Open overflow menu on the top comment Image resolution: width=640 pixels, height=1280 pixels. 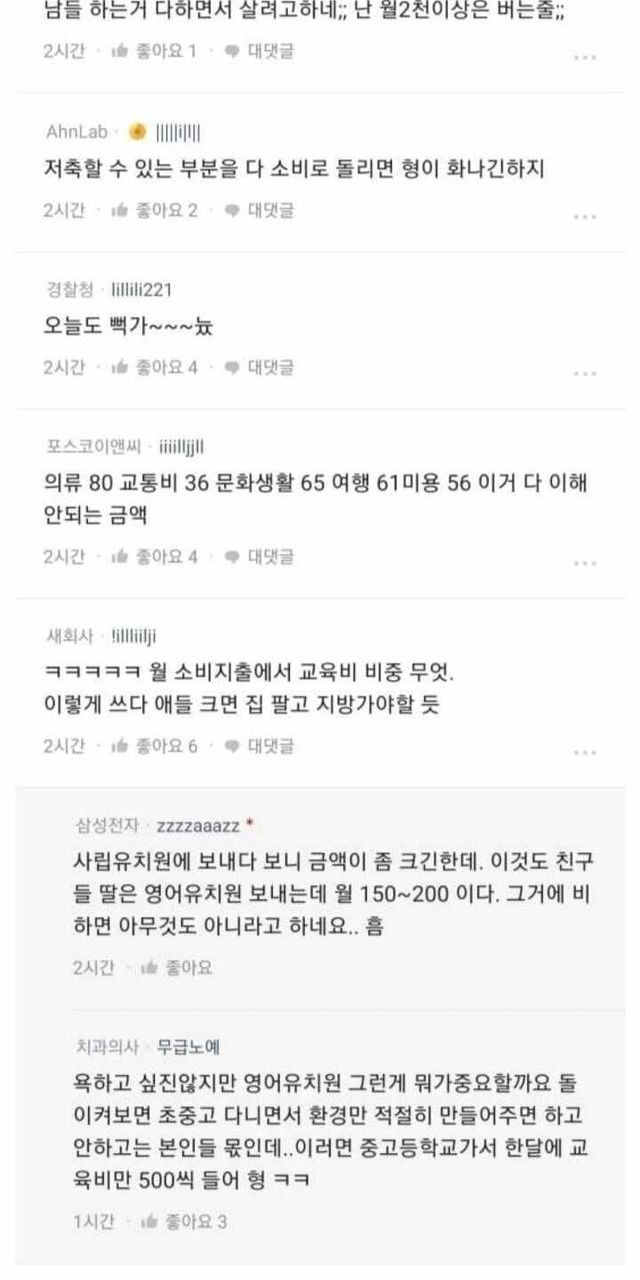(585, 57)
